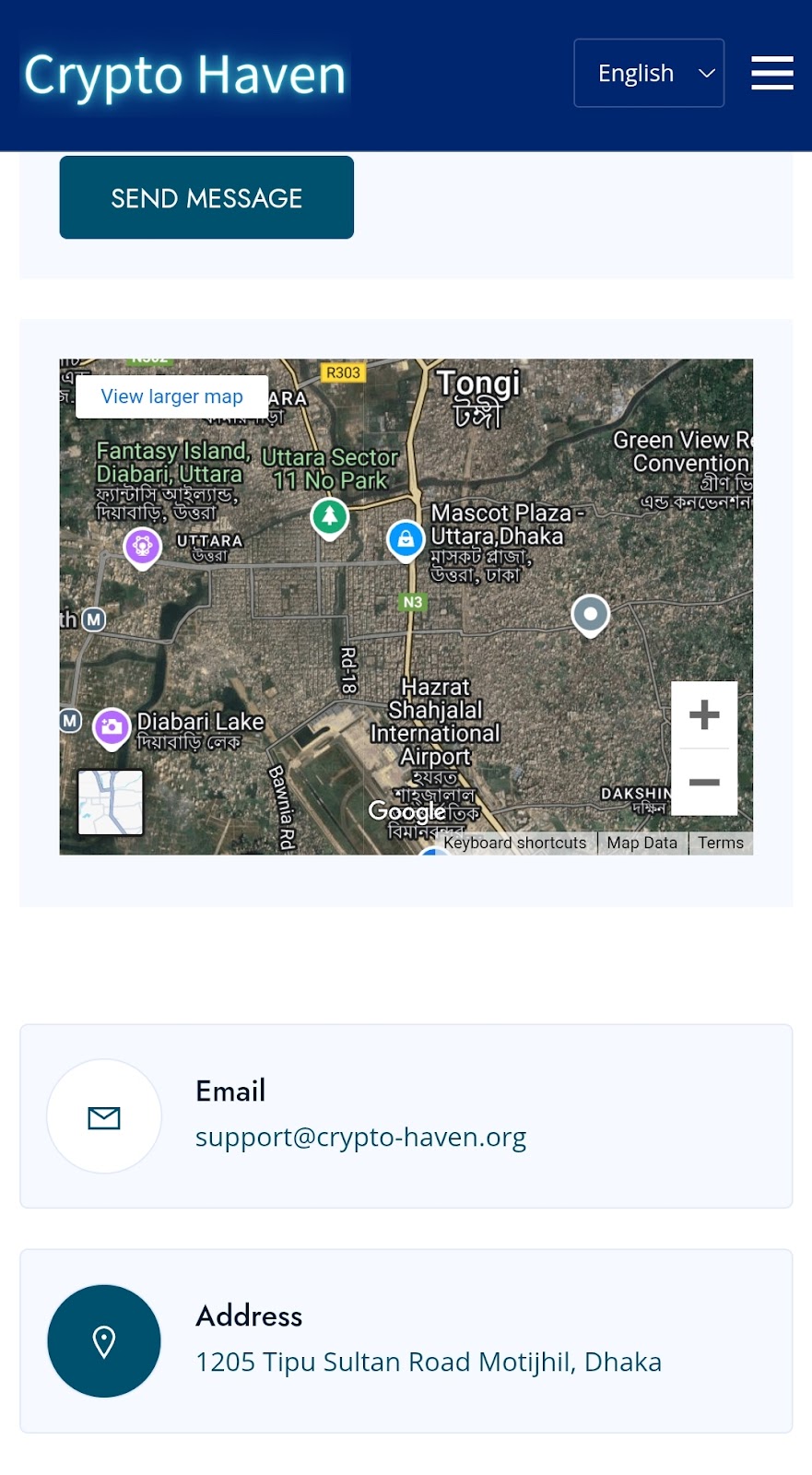
Task: Open the map Terms link
Action: 720,843
